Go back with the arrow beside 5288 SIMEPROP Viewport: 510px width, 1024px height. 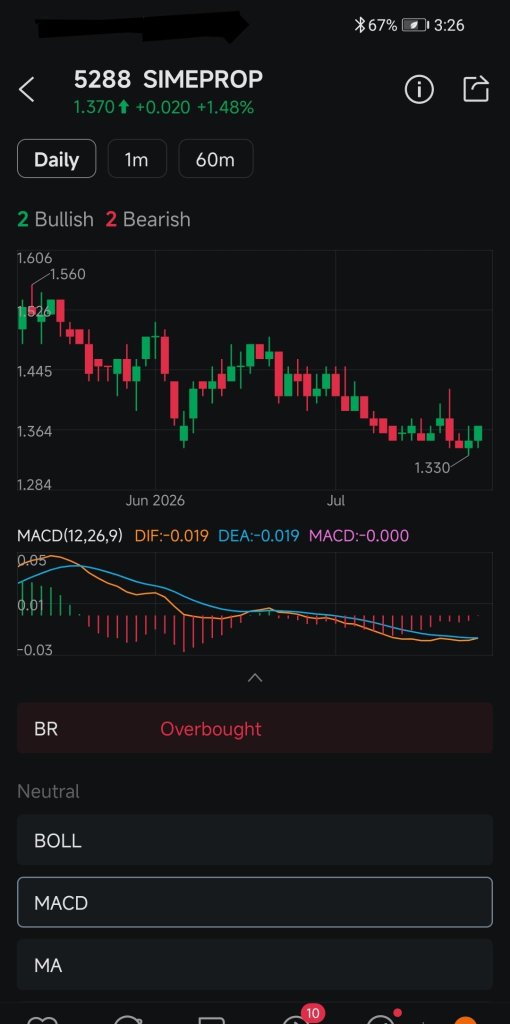pyautogui.click(x=27, y=89)
